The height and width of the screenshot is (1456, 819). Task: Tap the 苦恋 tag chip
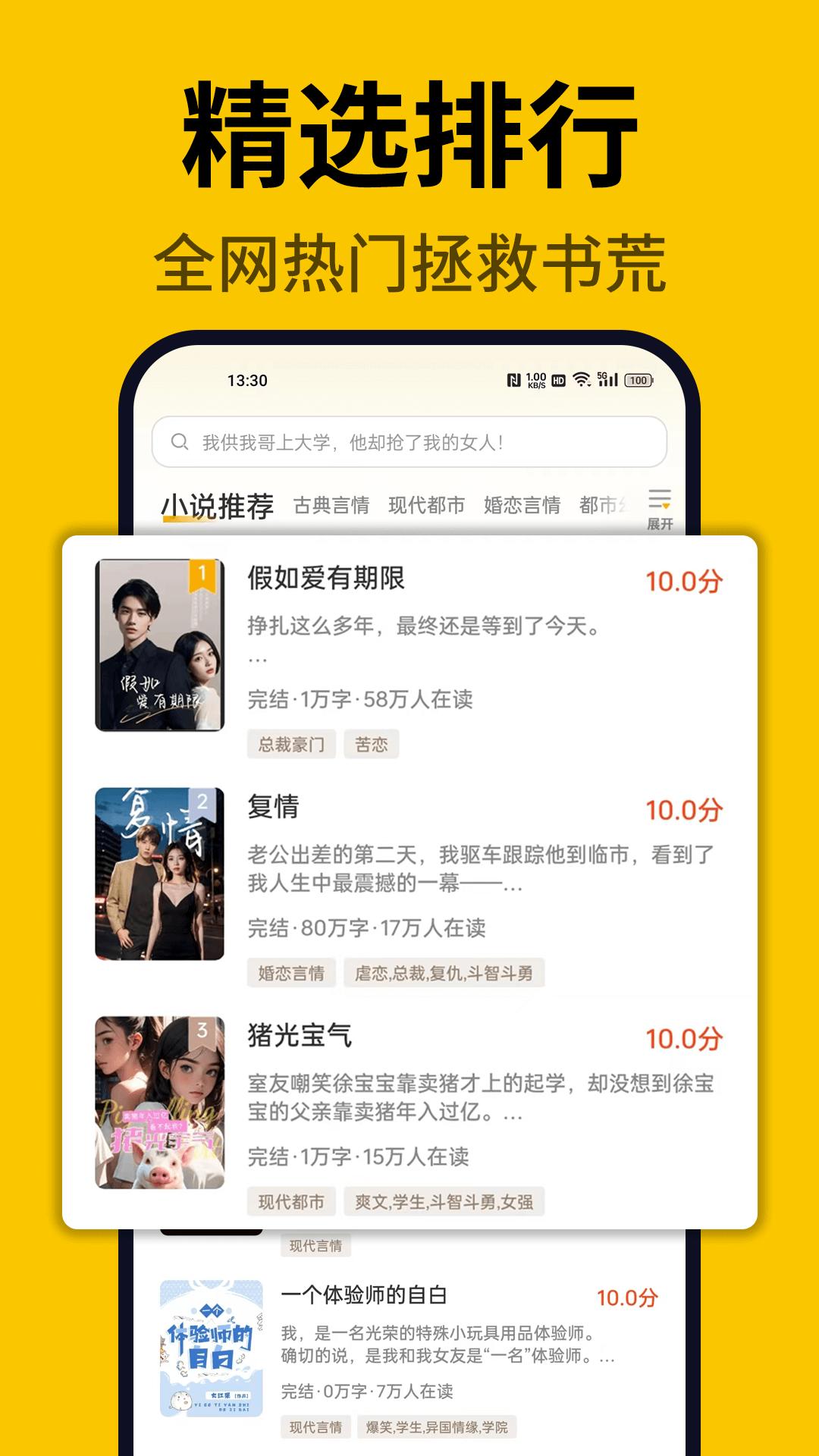373,744
